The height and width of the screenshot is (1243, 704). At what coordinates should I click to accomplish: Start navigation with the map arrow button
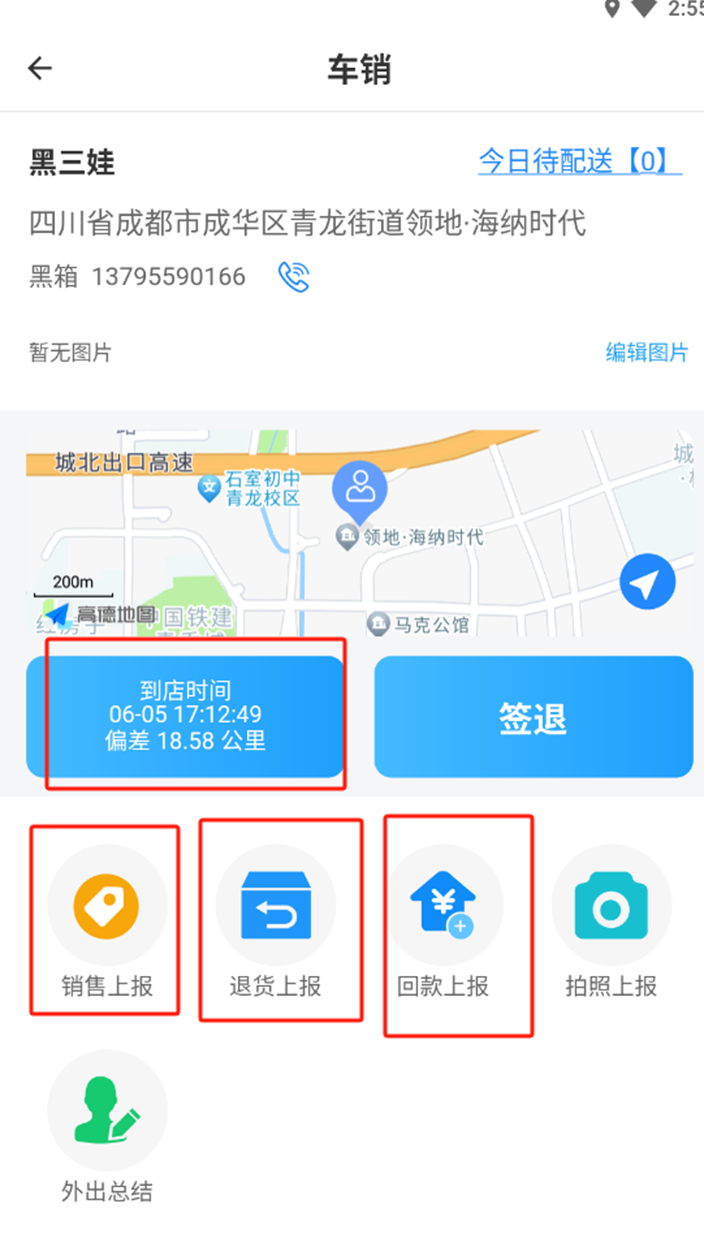pos(647,582)
